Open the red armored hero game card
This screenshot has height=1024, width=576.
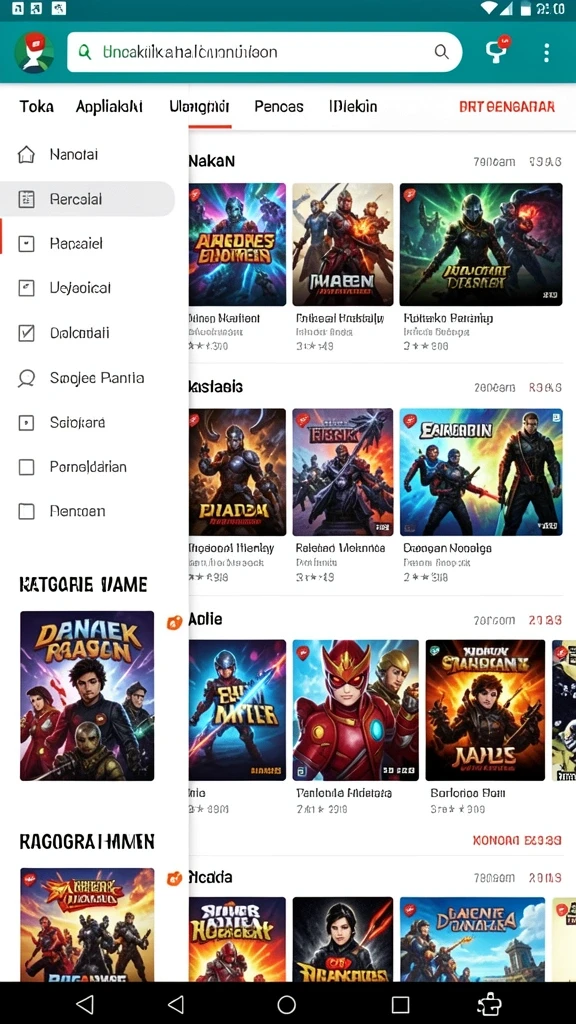[355, 711]
